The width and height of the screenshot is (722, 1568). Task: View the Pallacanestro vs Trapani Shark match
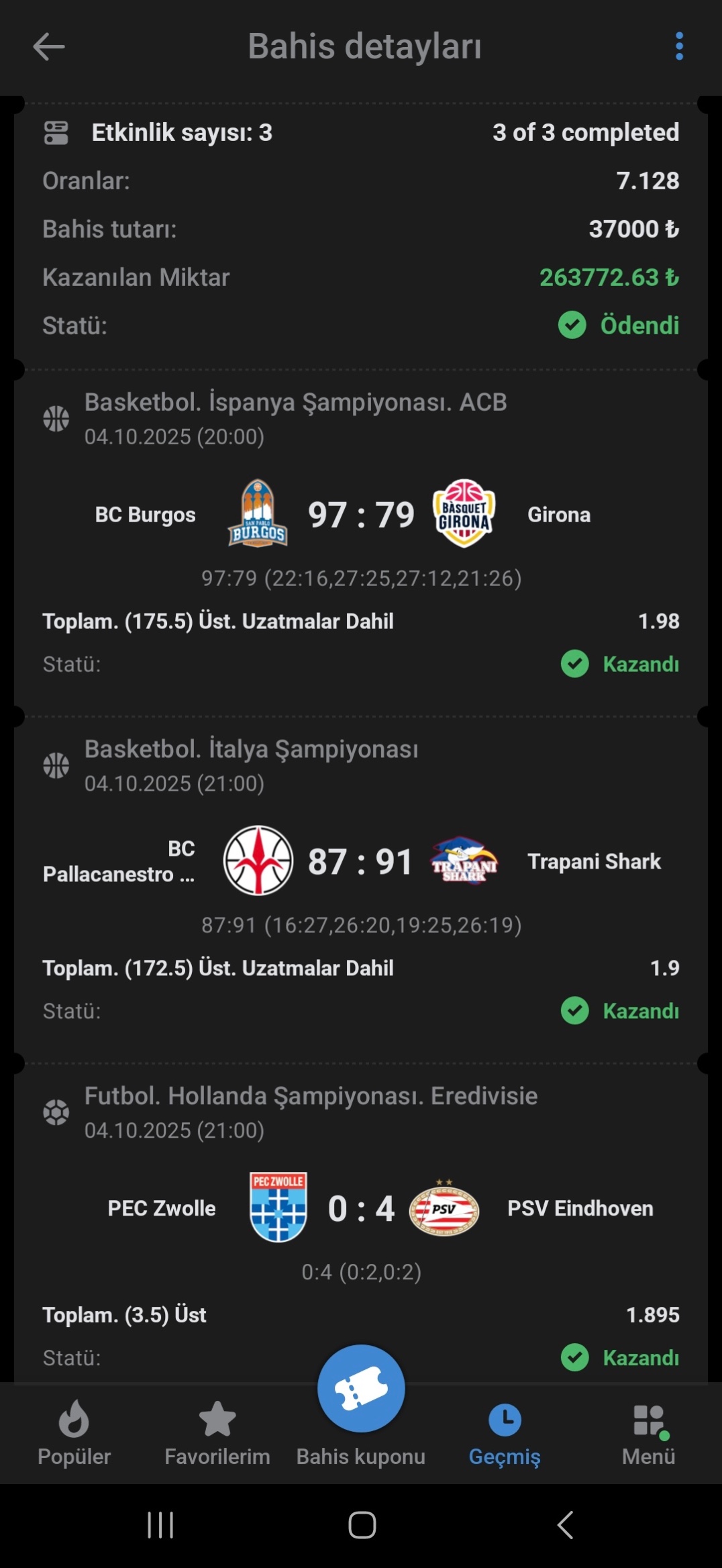click(361, 862)
